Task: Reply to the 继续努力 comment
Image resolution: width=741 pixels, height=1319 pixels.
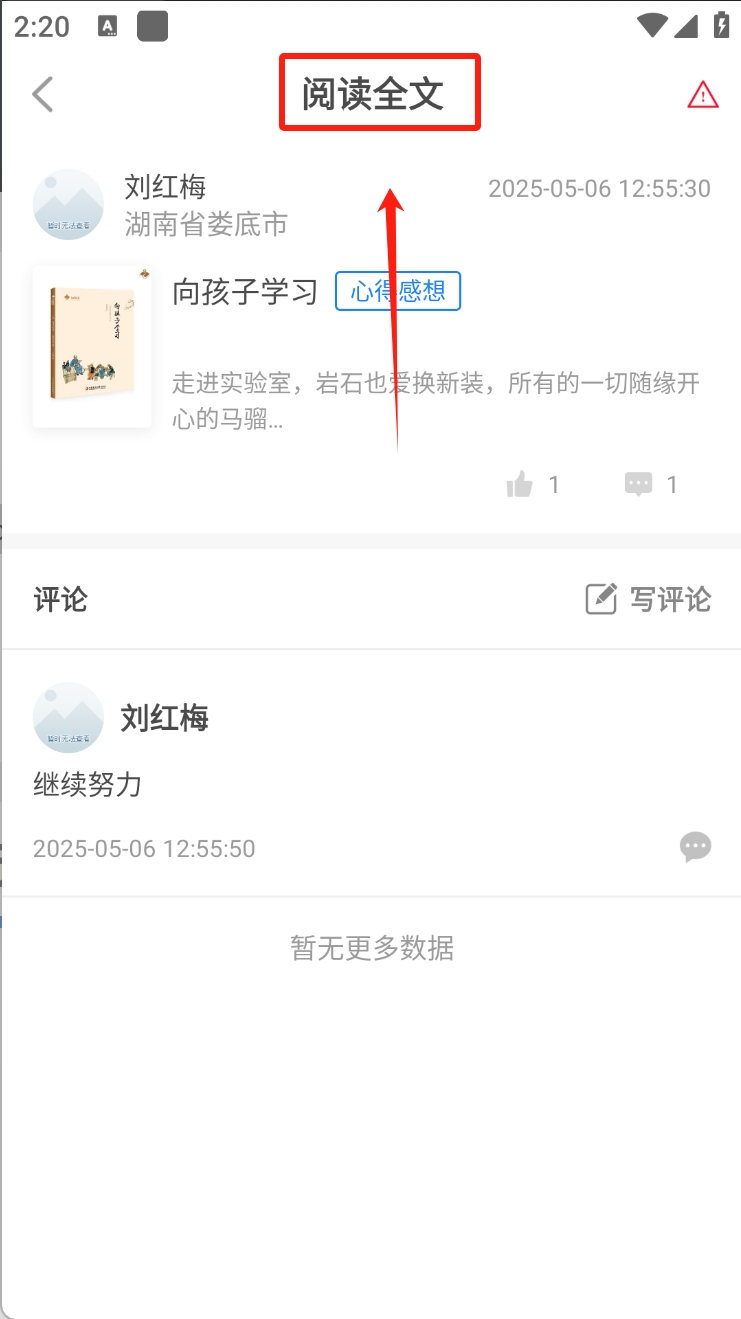Action: [x=695, y=847]
